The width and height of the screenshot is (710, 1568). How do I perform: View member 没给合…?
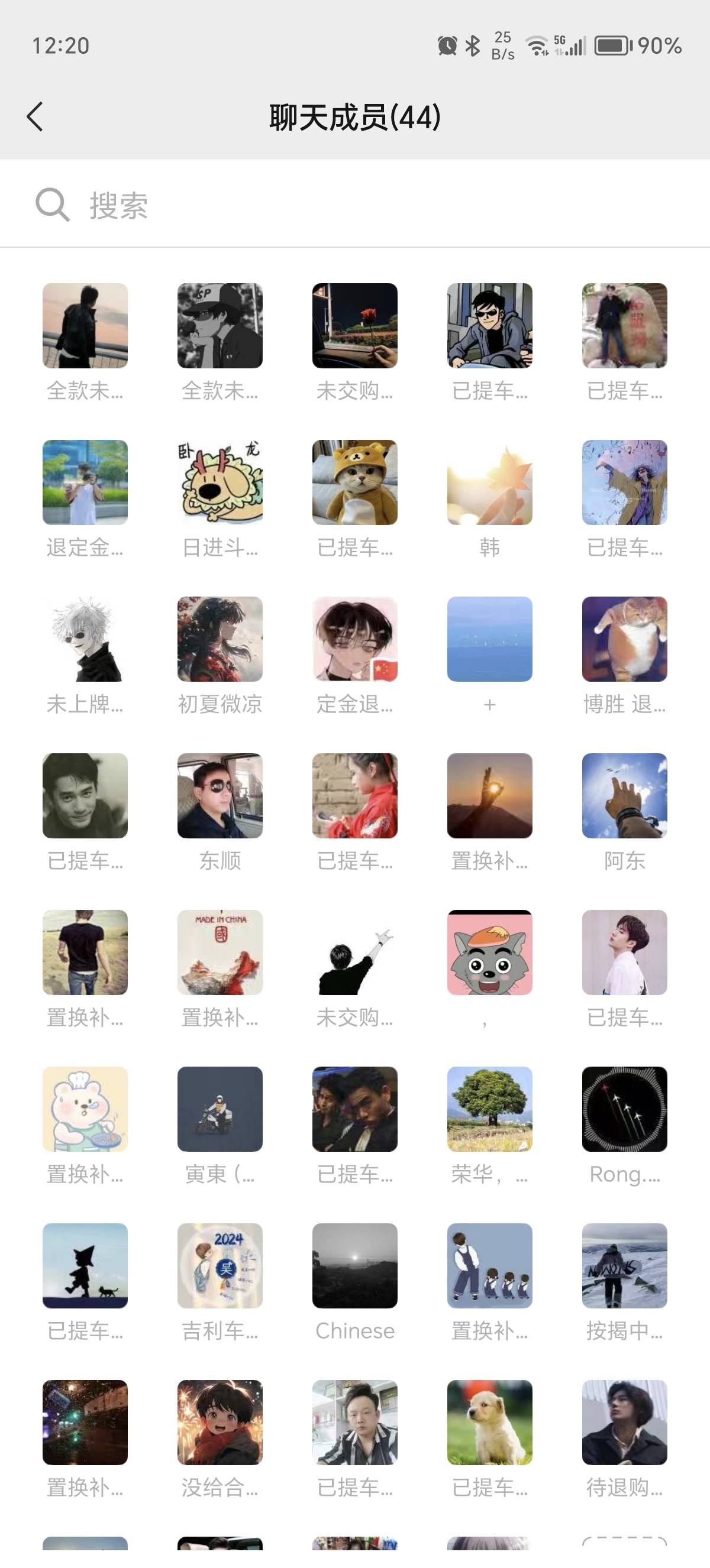coord(220,1422)
